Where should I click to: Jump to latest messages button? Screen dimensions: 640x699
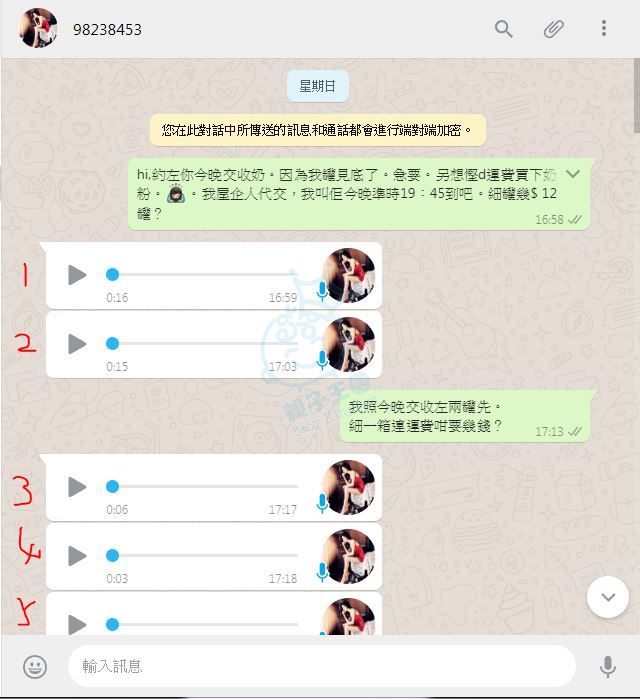pyautogui.click(x=607, y=597)
